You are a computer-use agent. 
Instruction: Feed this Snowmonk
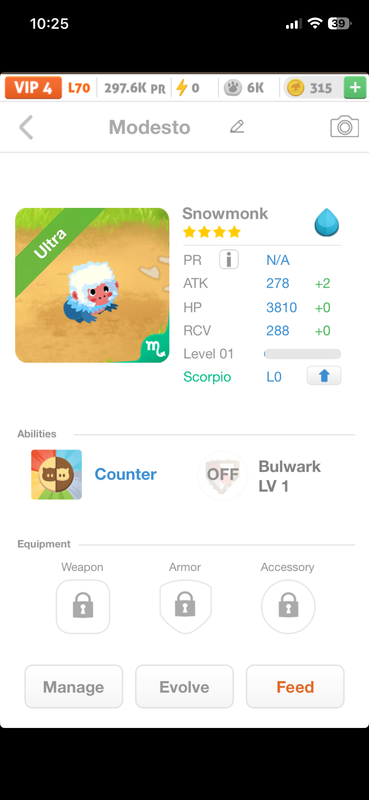295,687
